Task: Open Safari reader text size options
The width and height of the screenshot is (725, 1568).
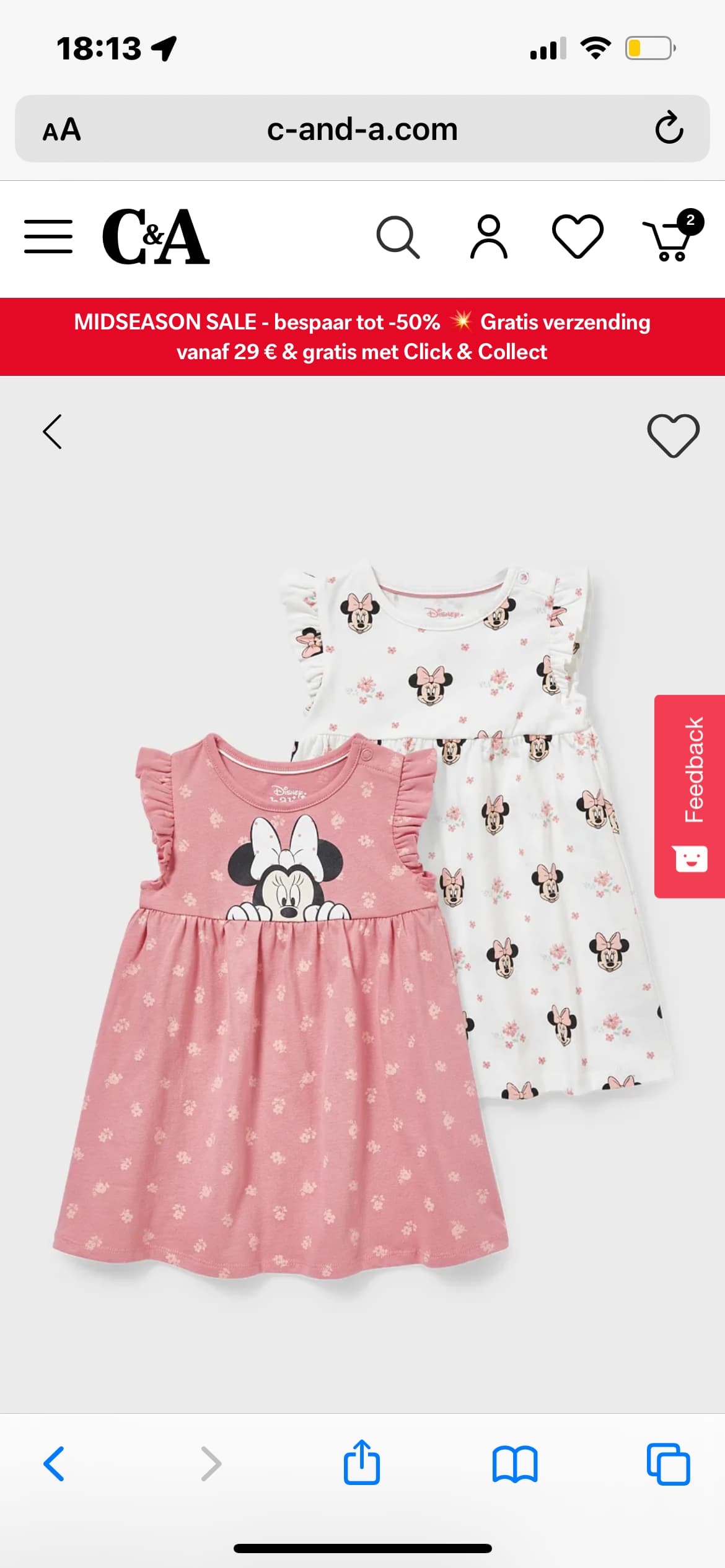Action: click(x=61, y=129)
